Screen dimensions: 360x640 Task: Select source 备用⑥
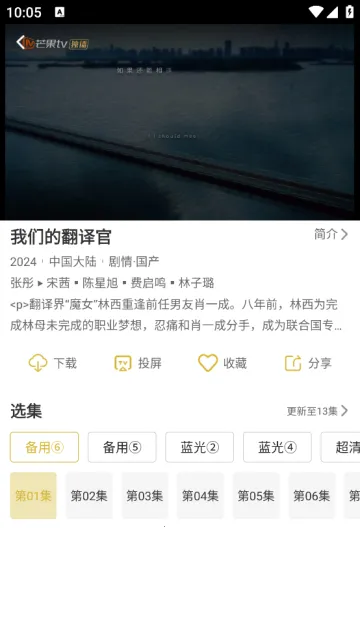(x=44, y=447)
